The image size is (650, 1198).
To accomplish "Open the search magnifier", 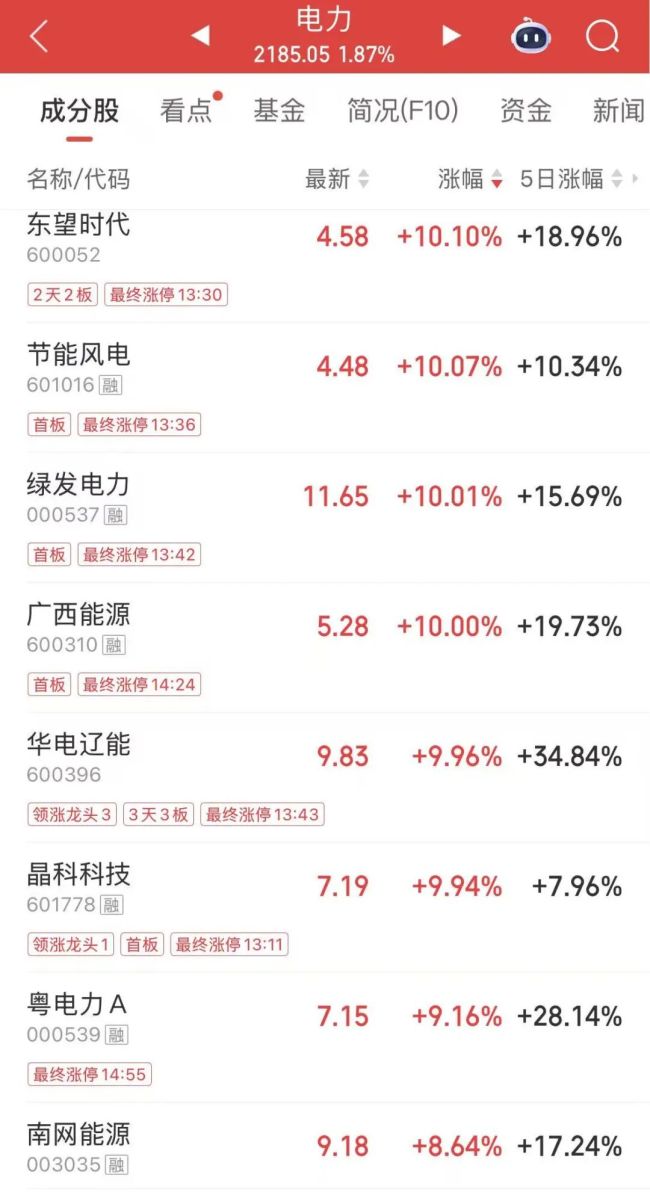I will (x=602, y=37).
